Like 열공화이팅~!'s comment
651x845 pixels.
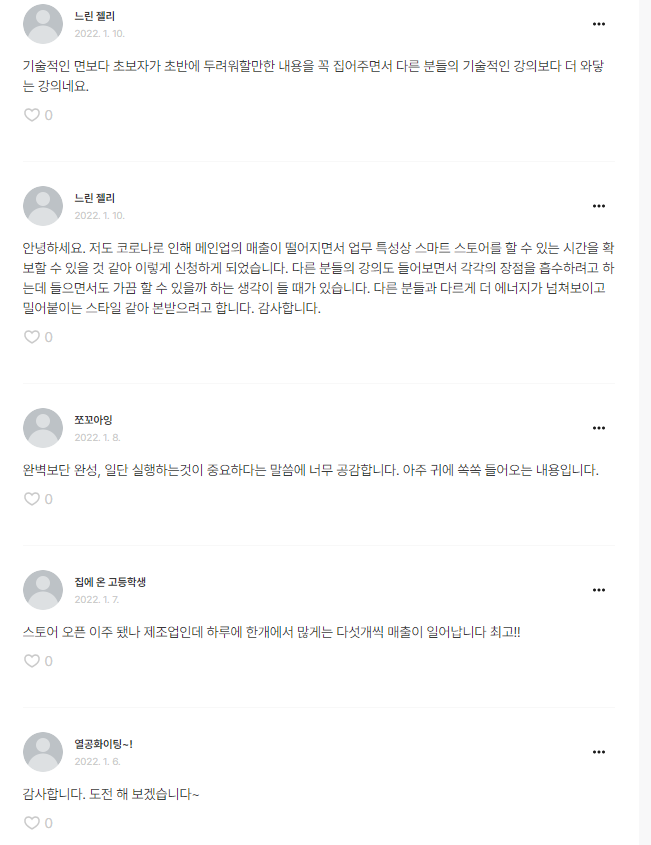pyautogui.click(x=31, y=823)
